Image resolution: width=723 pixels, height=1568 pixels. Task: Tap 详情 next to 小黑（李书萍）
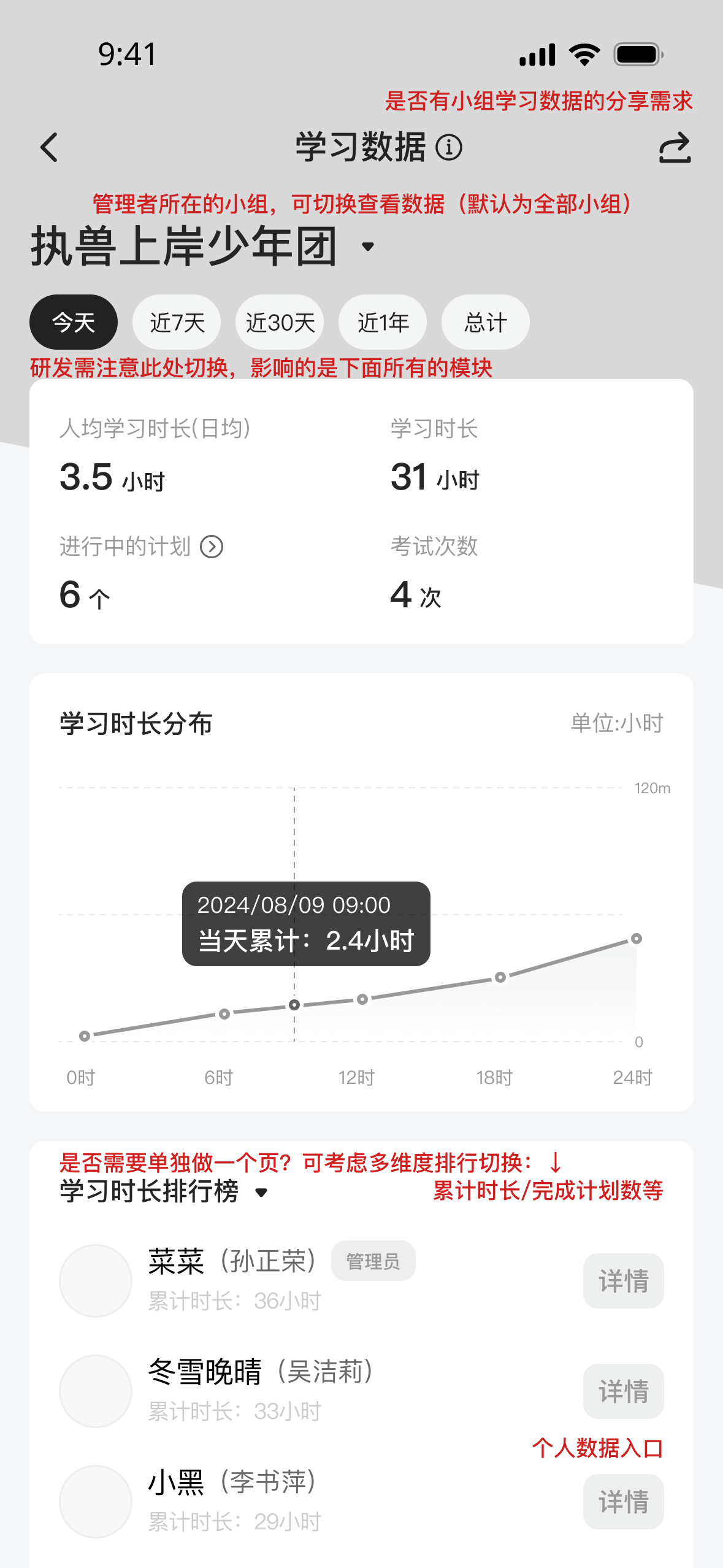tap(623, 1502)
